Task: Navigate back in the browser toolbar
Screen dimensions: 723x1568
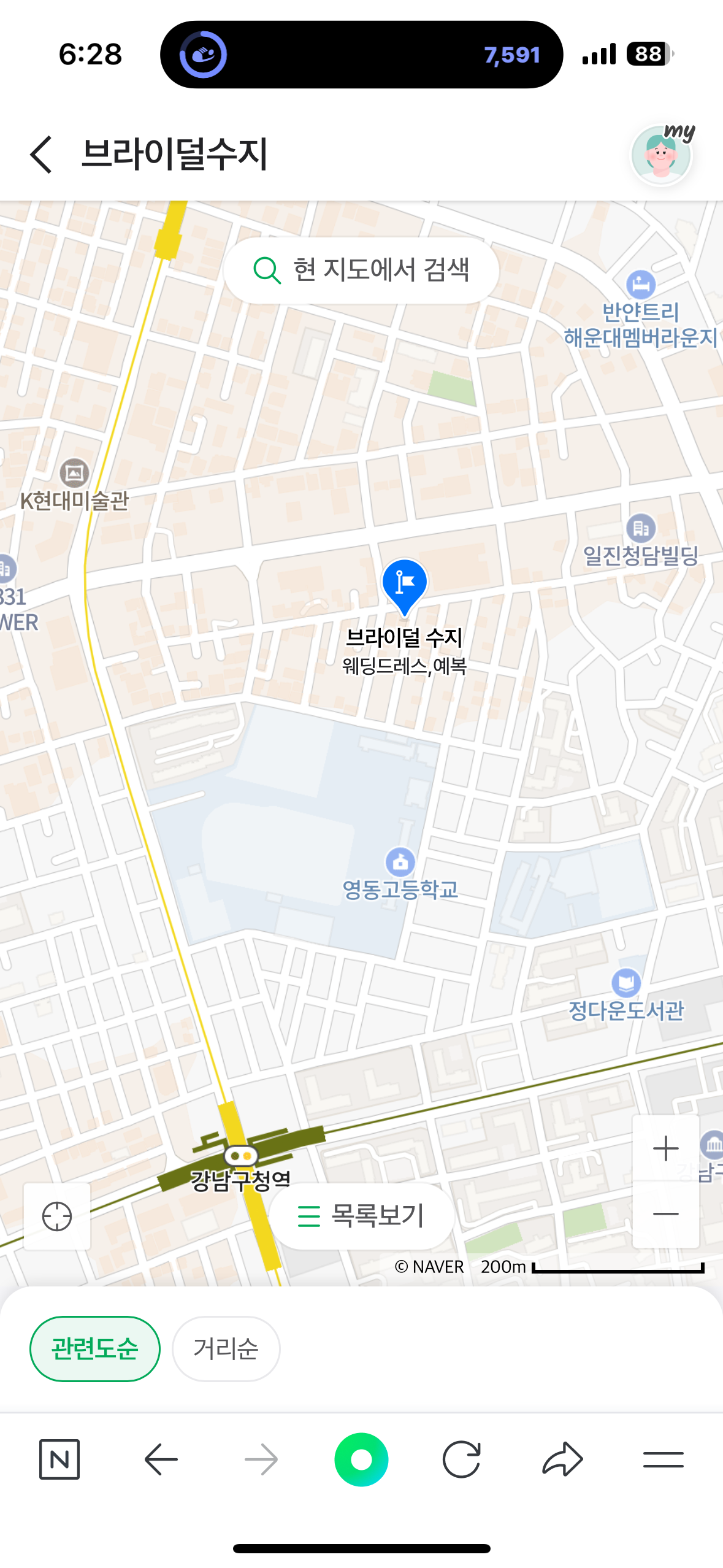Action: pos(161,1459)
